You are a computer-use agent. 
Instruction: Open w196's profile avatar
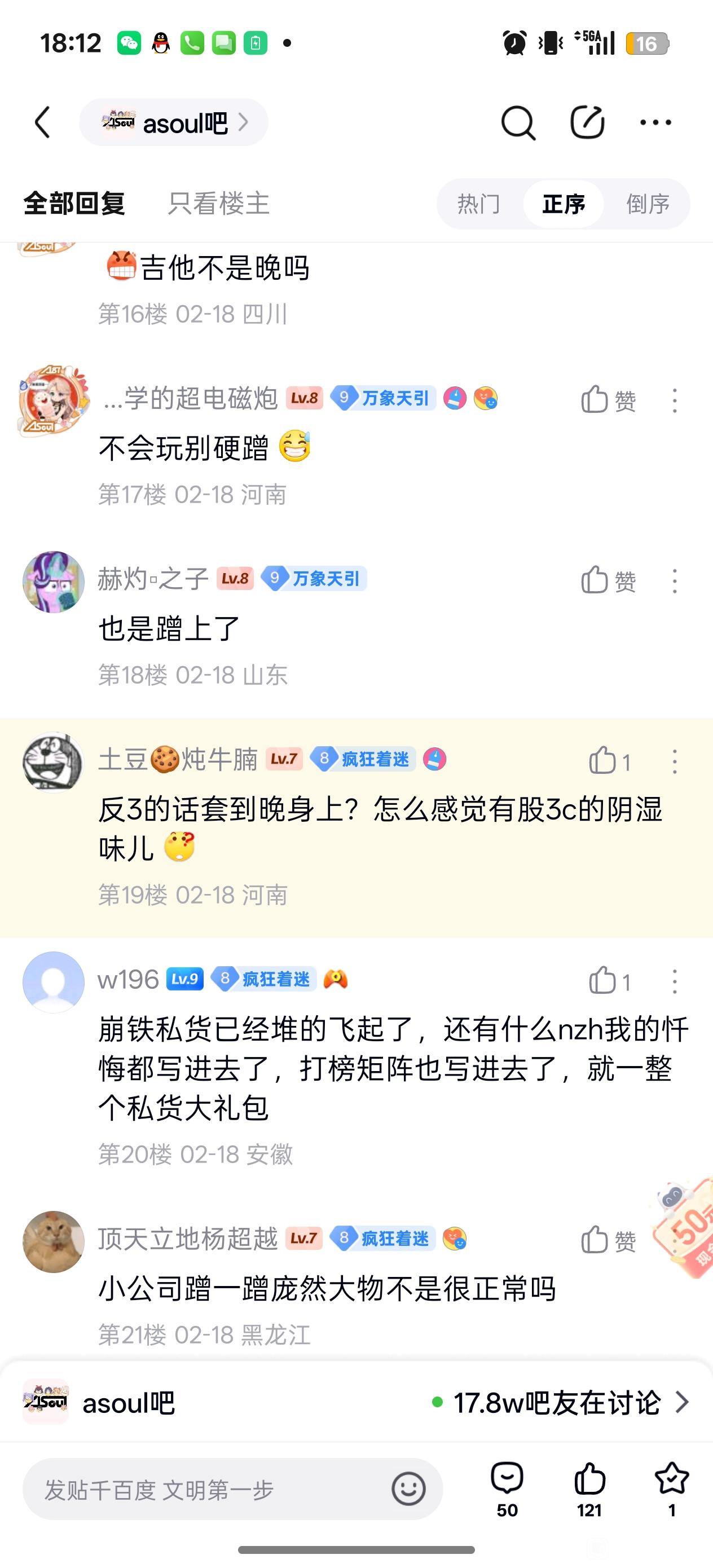(54, 983)
